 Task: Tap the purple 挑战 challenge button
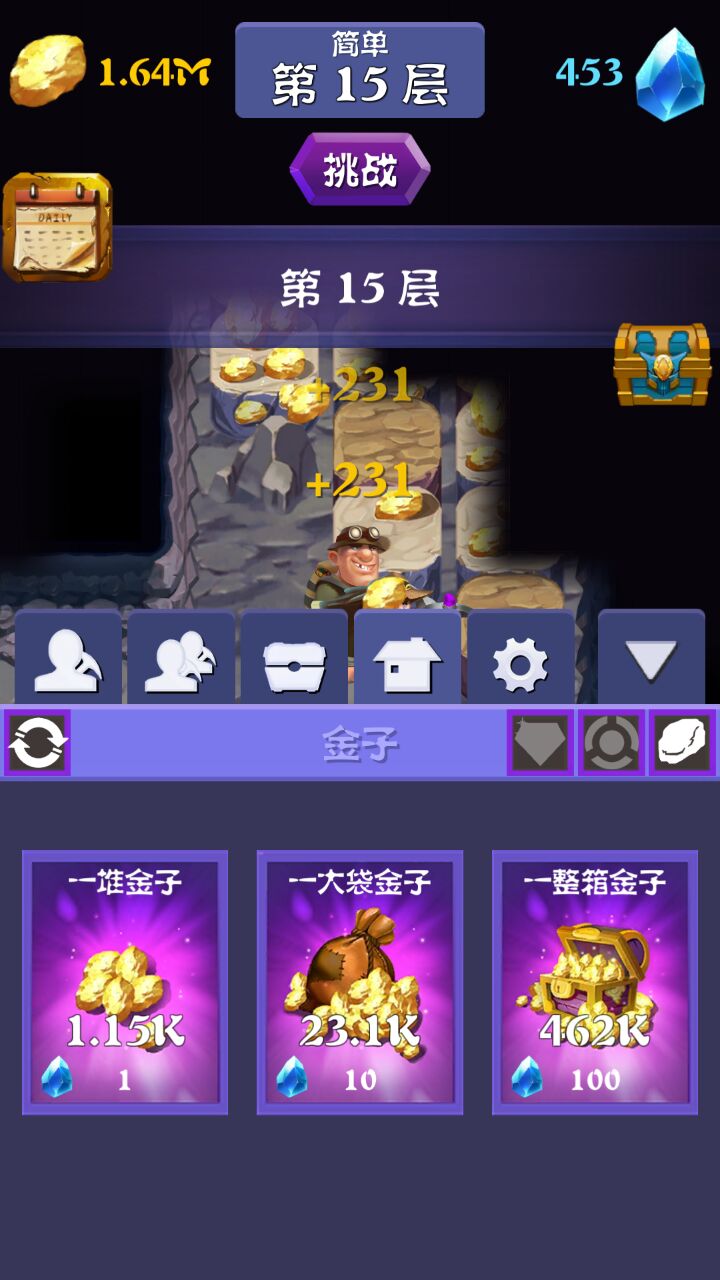360,170
